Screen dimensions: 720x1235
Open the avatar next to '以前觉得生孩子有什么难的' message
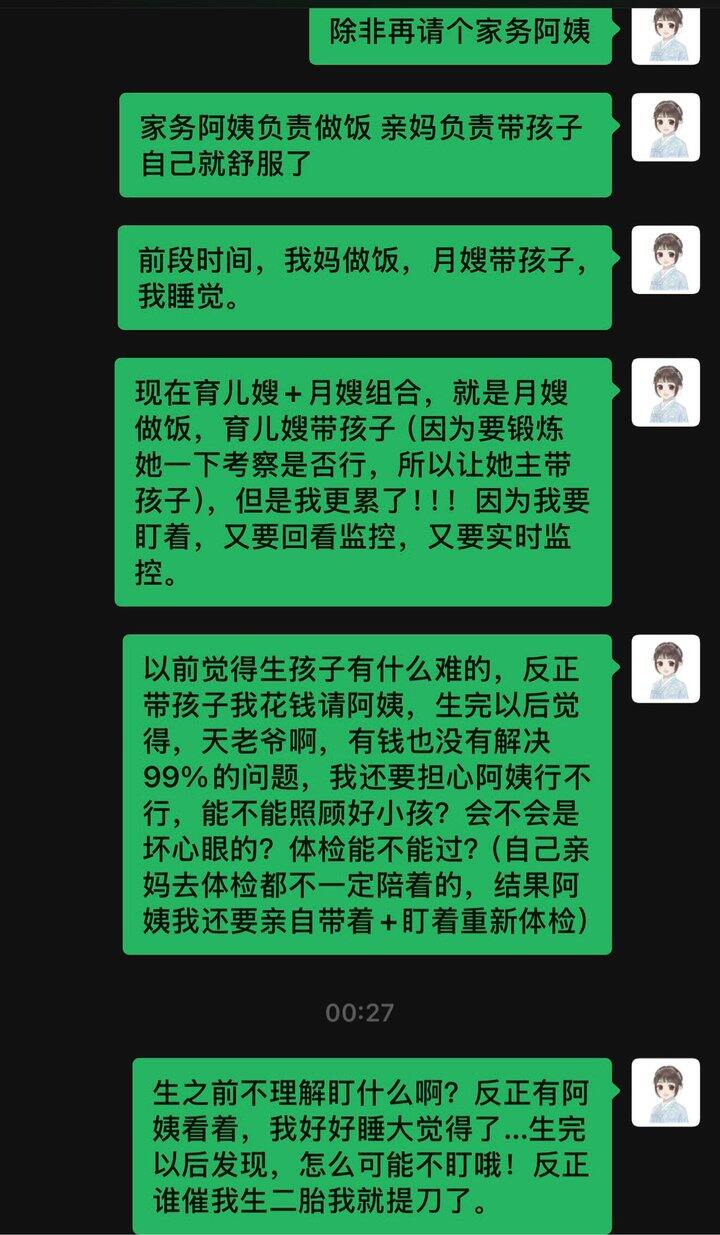click(665, 668)
